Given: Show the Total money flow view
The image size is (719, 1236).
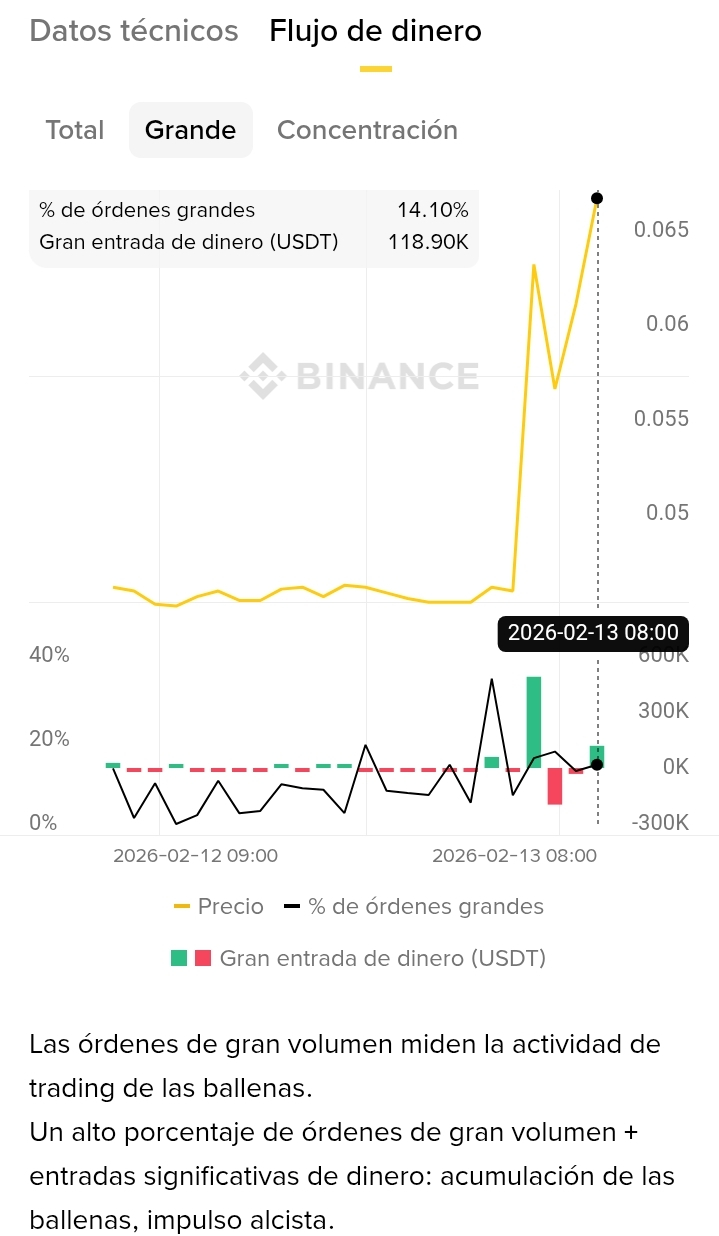Looking at the screenshot, I should pos(75,130).
